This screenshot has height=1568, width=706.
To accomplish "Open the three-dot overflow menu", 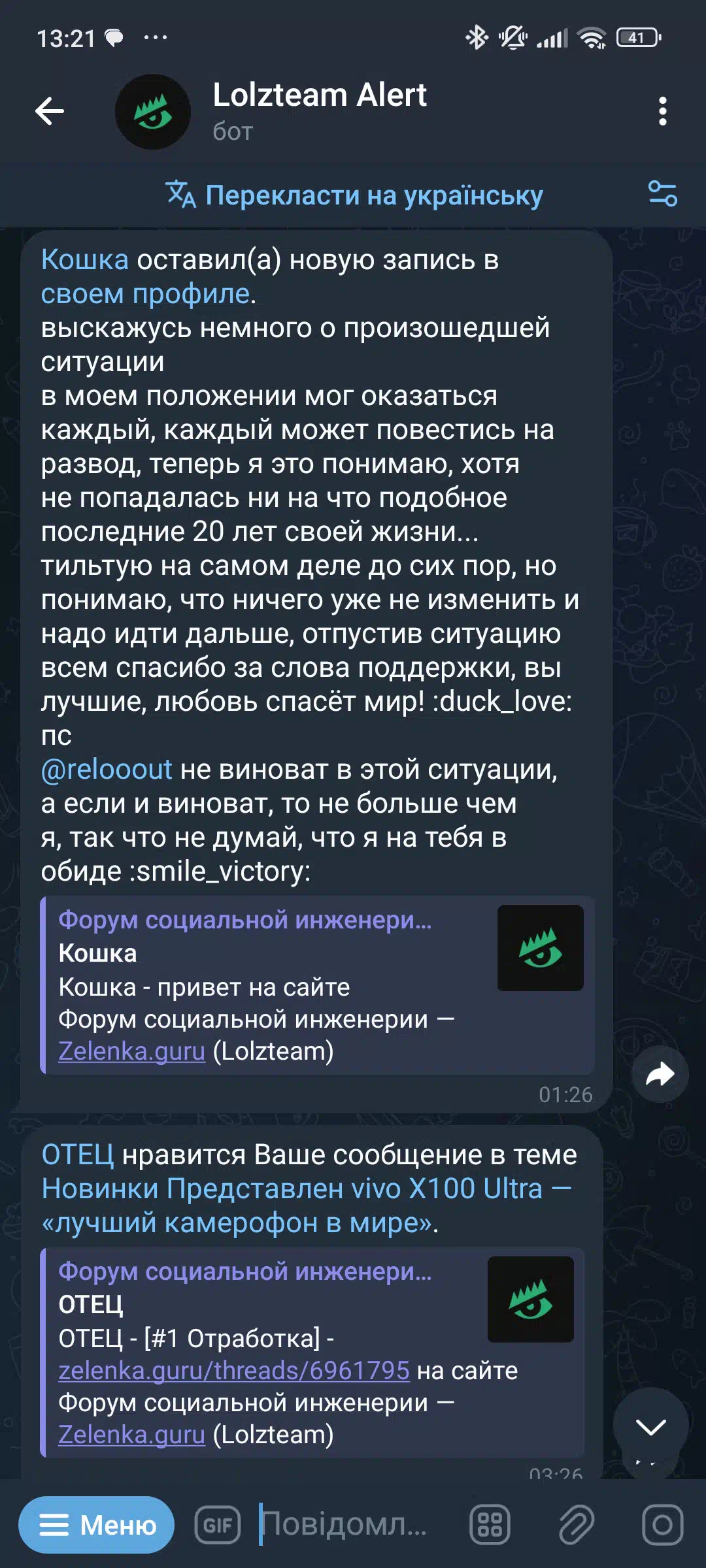I will 662,111.
